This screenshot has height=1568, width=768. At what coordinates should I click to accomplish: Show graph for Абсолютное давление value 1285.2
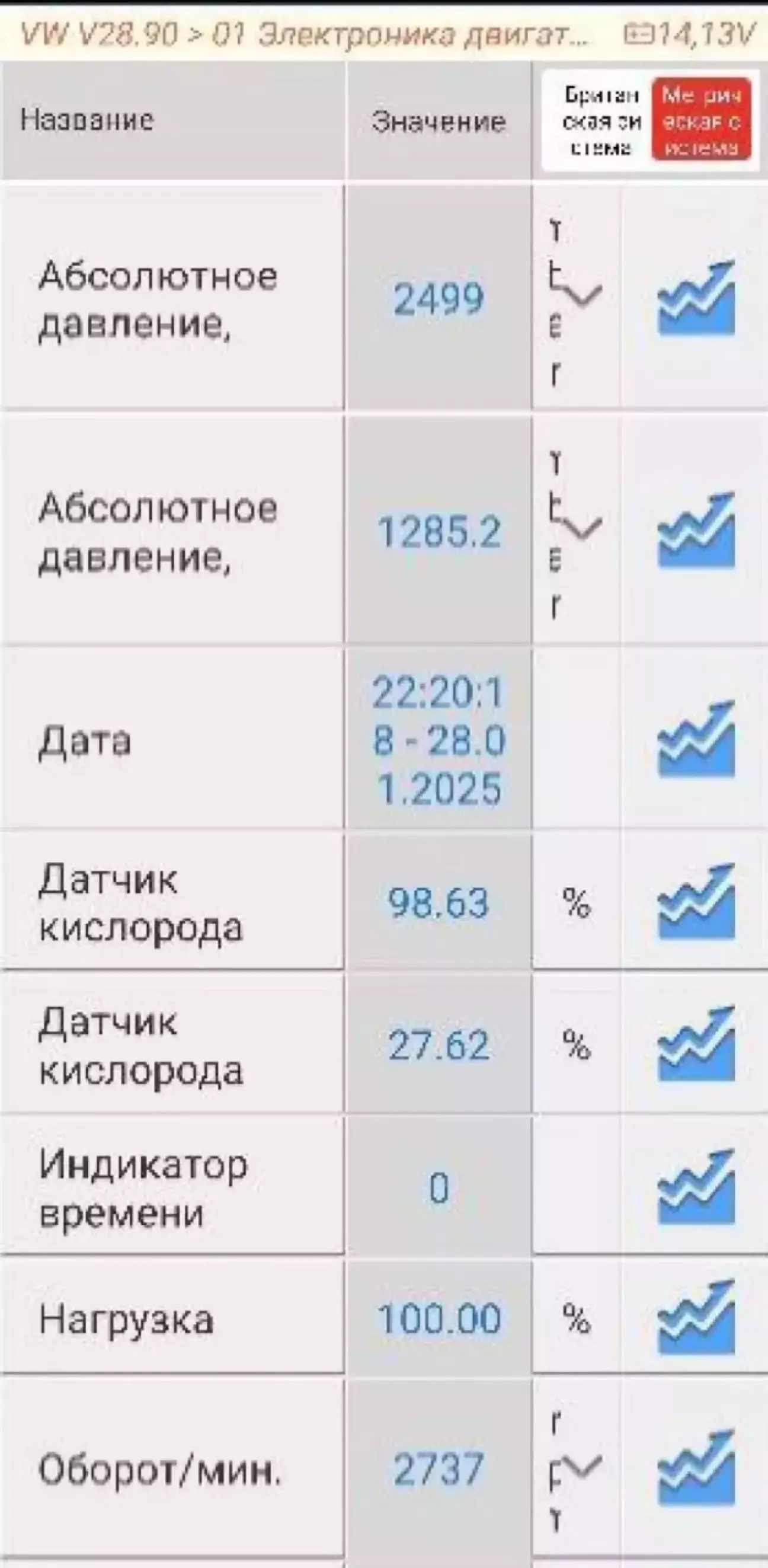tap(696, 530)
